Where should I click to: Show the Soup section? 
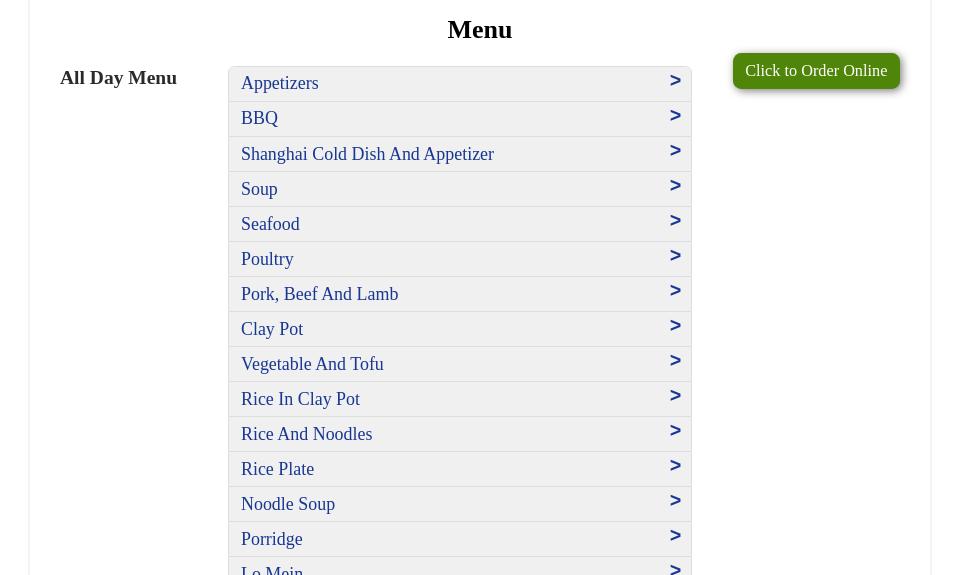point(459,189)
